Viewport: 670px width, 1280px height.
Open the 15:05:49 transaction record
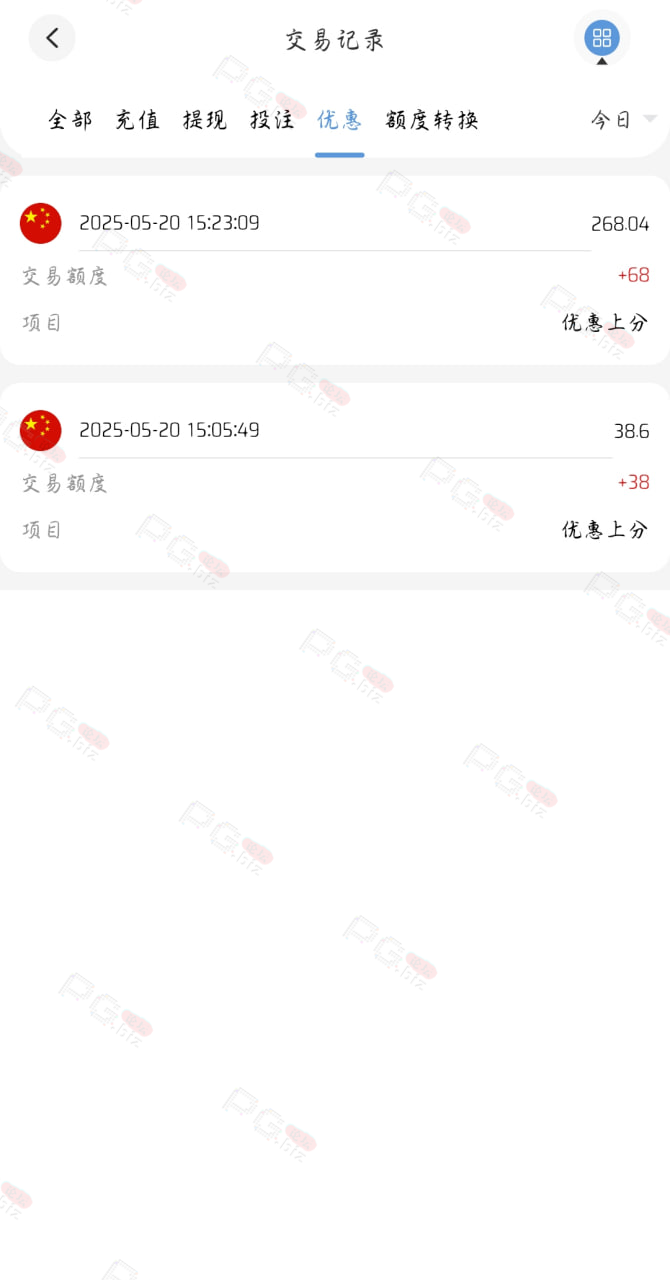point(335,477)
